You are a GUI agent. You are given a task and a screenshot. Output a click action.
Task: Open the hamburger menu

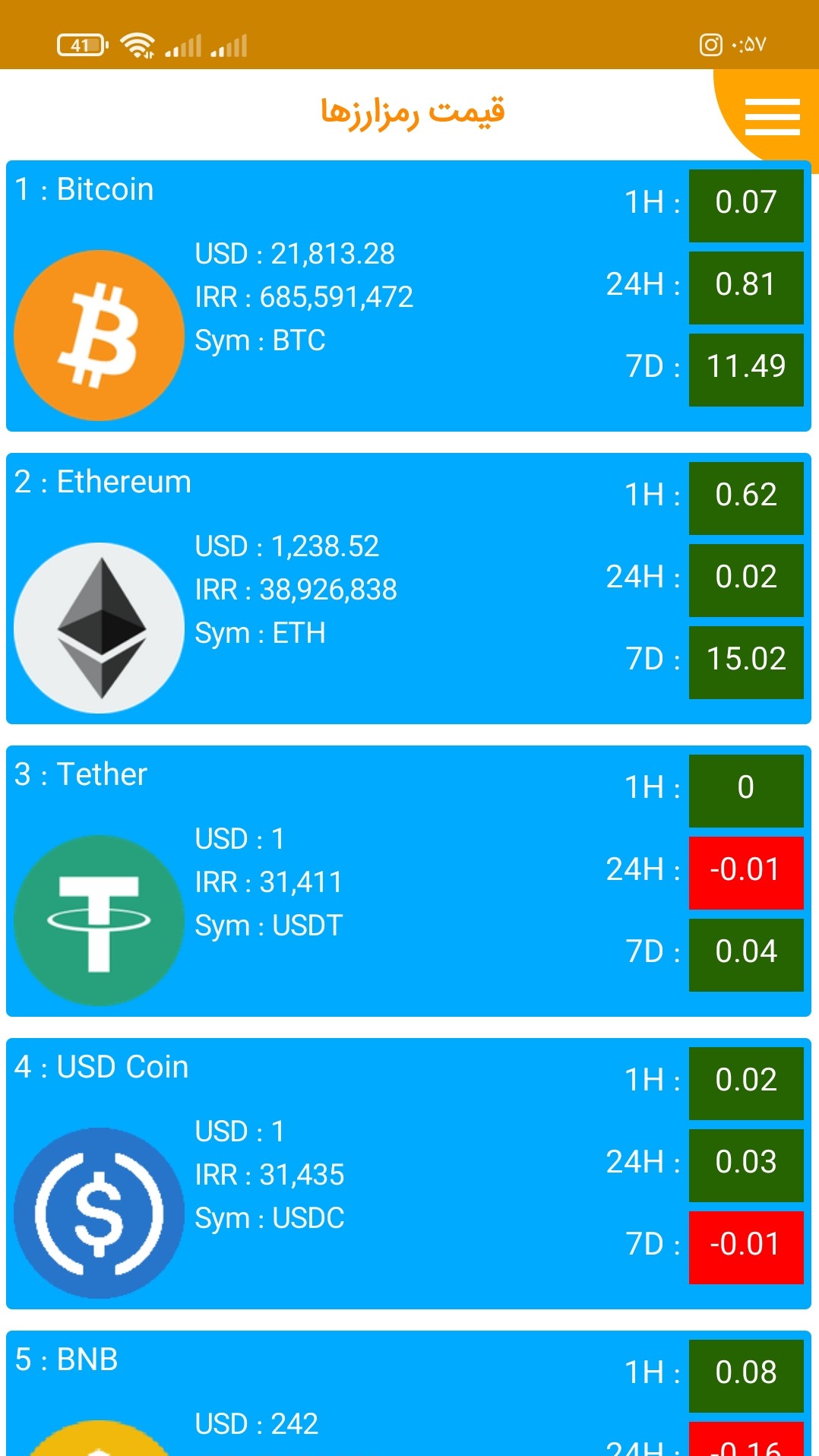(772, 117)
